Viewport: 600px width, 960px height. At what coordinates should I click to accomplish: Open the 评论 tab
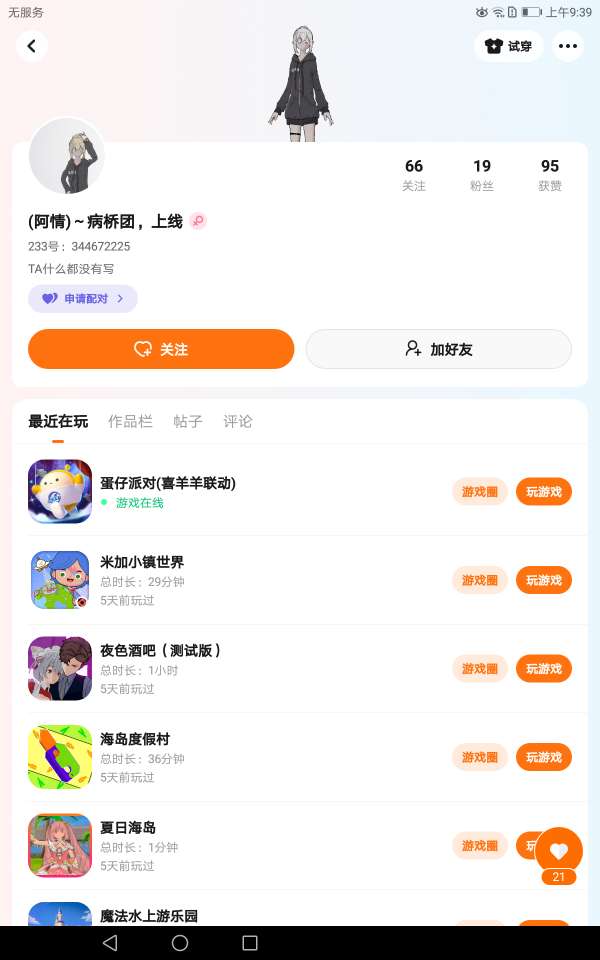238,422
